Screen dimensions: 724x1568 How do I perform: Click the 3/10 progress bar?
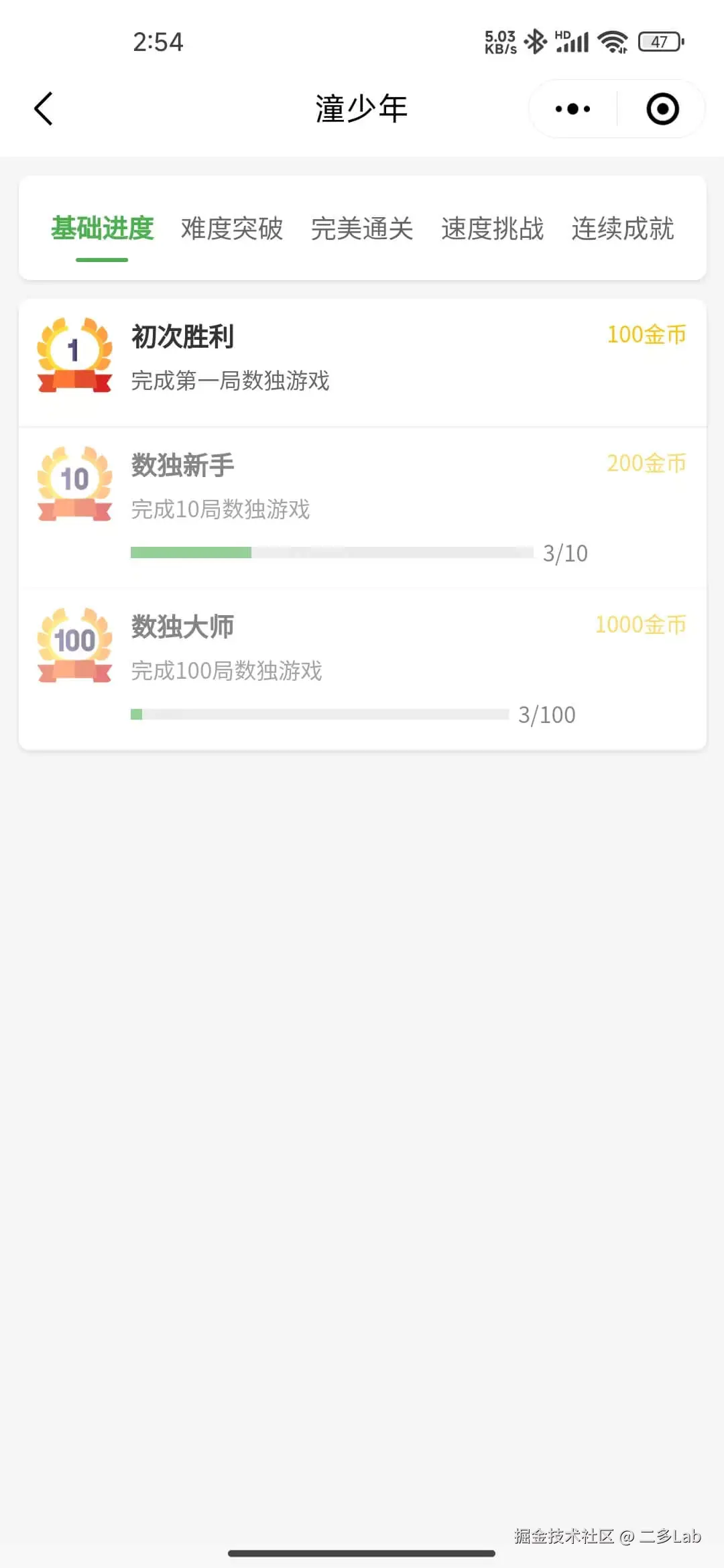pyautogui.click(x=328, y=552)
